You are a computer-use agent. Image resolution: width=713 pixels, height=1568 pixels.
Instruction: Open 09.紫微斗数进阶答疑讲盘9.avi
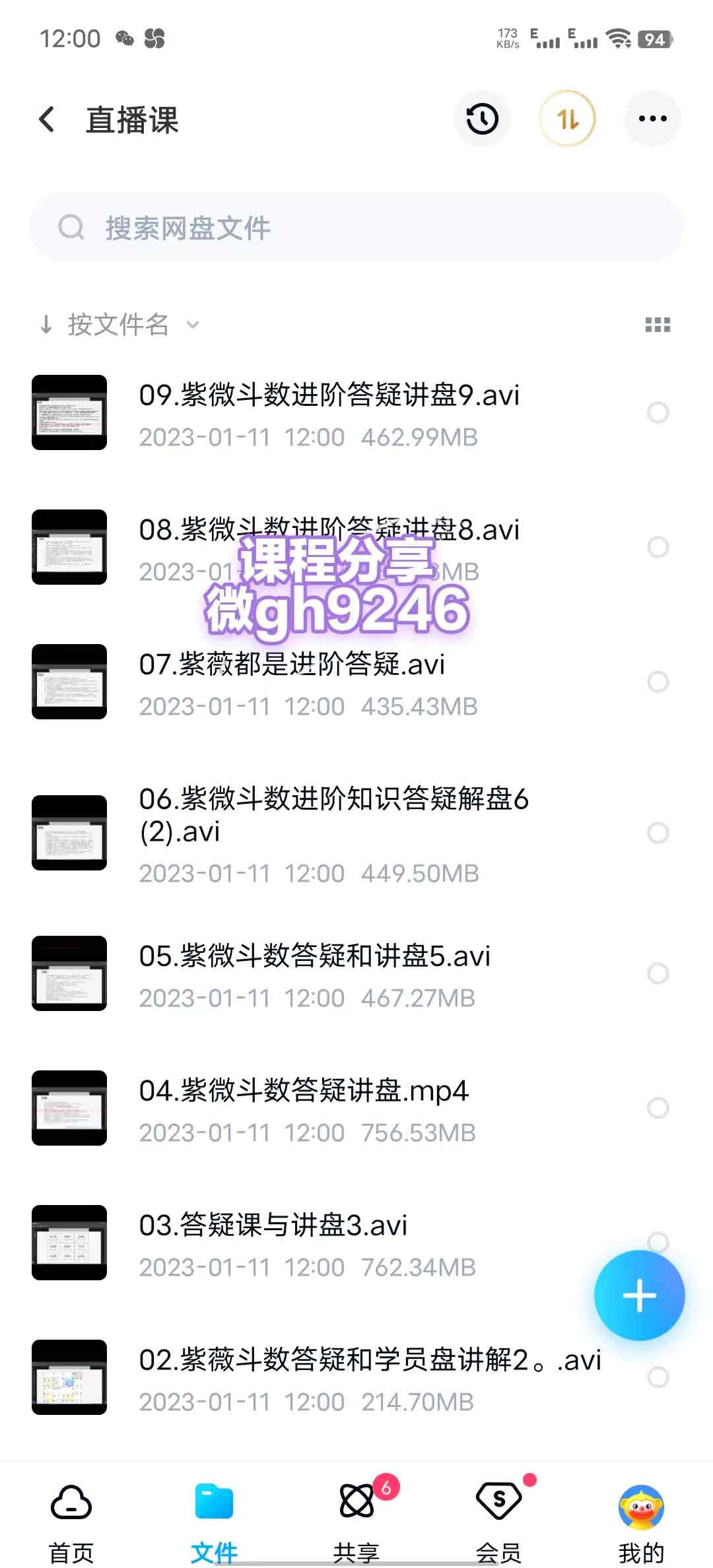(329, 413)
